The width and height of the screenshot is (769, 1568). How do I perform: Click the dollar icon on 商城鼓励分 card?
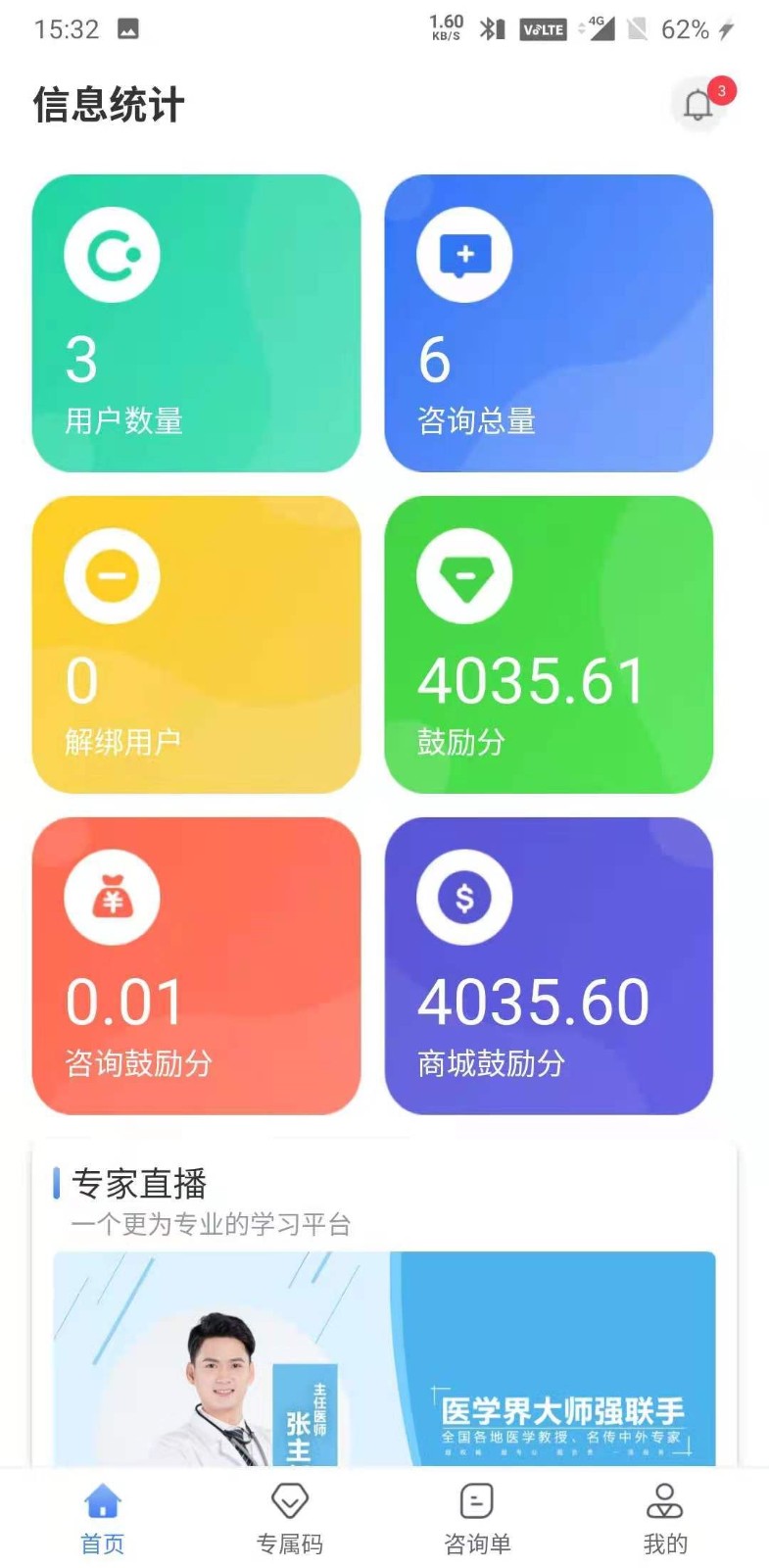click(463, 899)
